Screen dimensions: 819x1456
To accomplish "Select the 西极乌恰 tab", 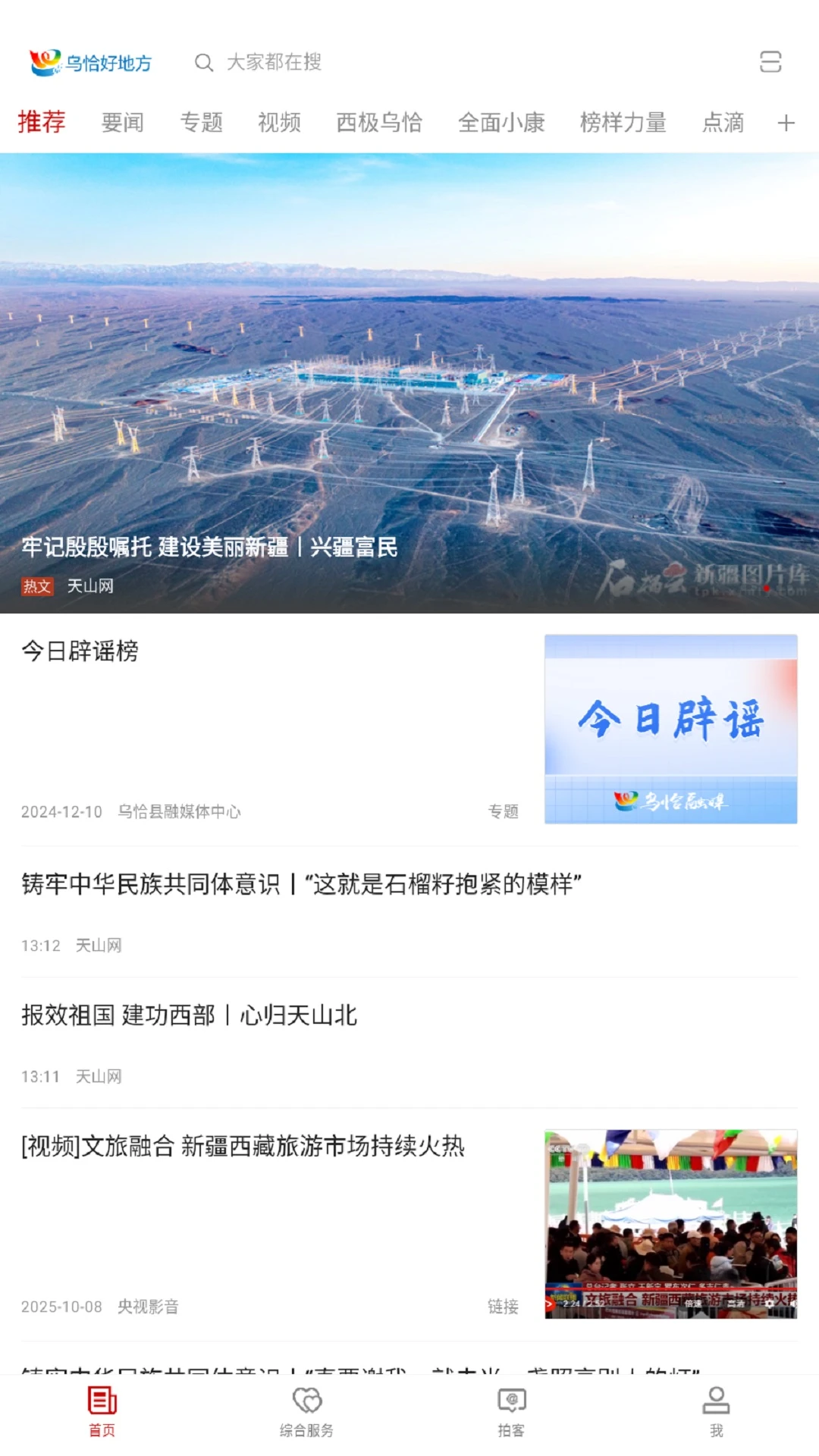I will (379, 122).
